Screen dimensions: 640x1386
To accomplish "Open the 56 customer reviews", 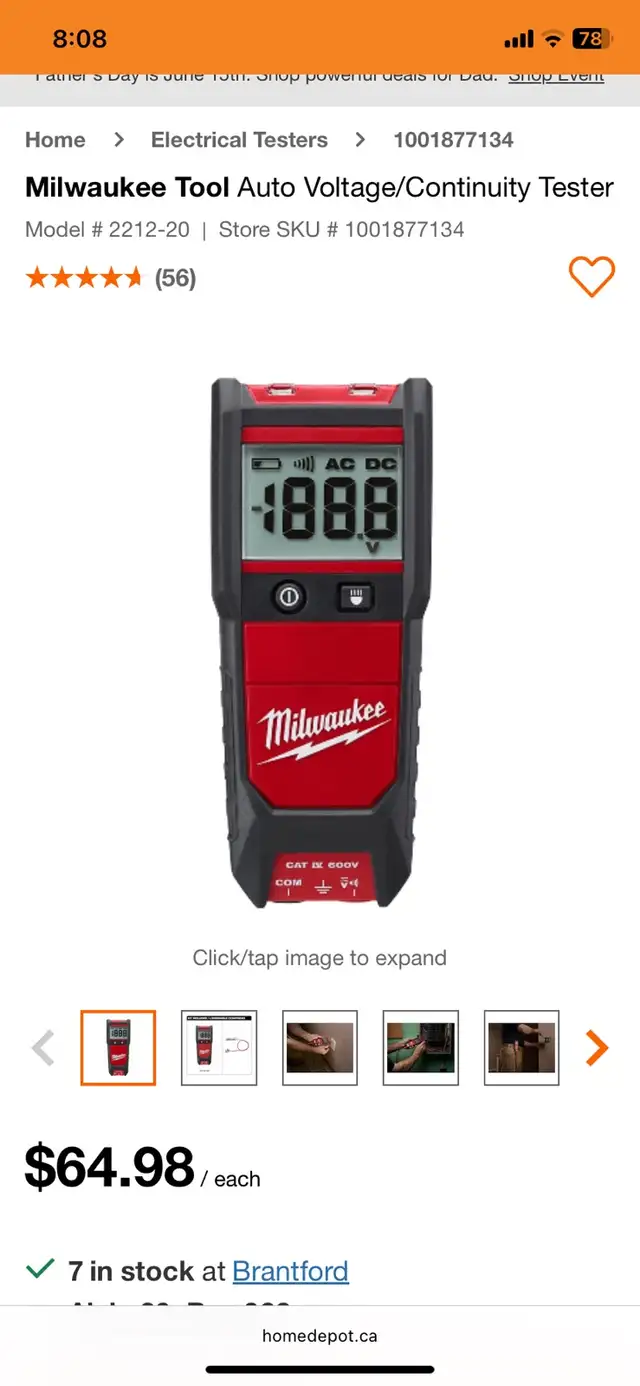I will (x=175, y=278).
